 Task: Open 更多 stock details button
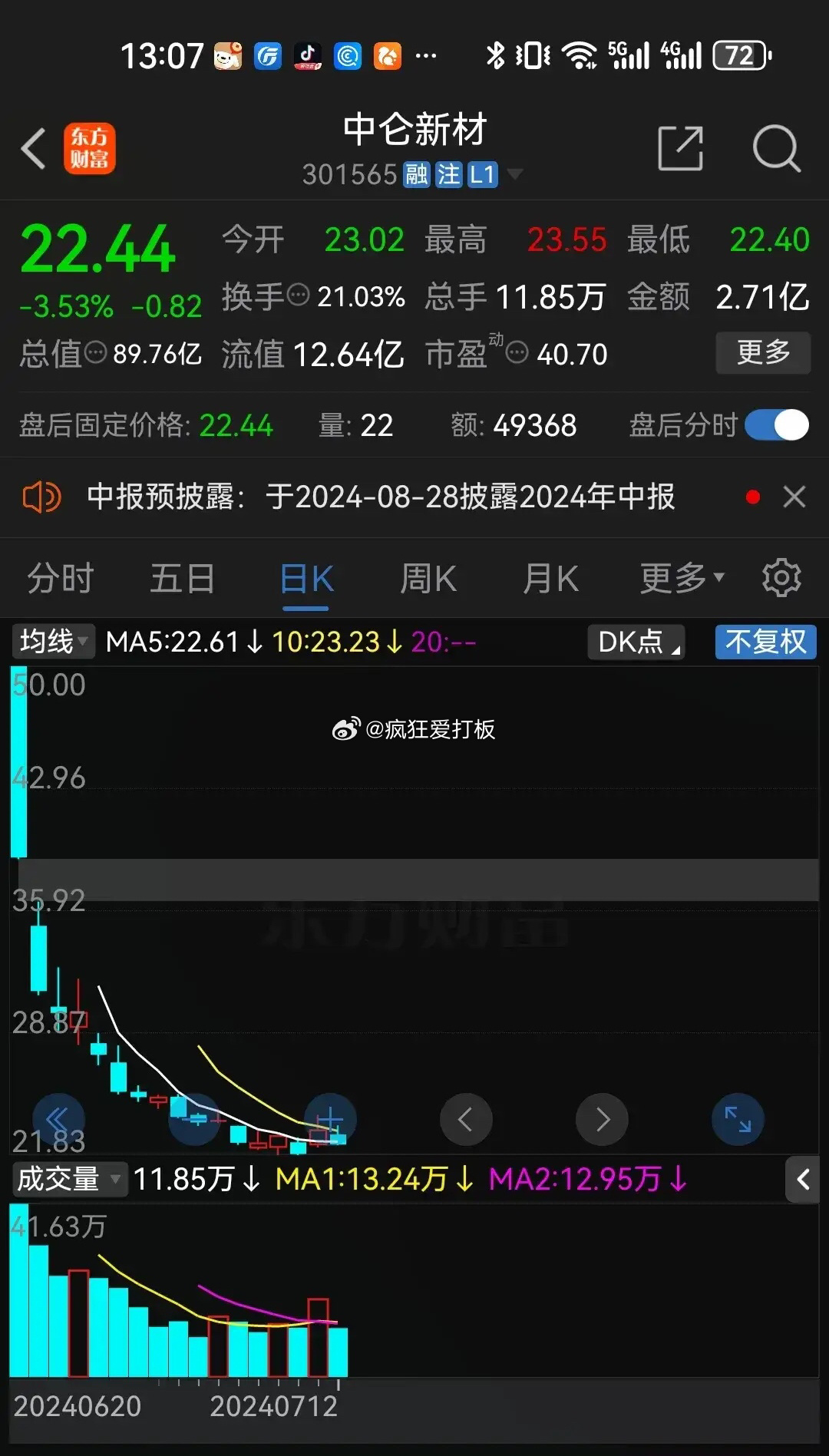pyautogui.click(x=762, y=352)
